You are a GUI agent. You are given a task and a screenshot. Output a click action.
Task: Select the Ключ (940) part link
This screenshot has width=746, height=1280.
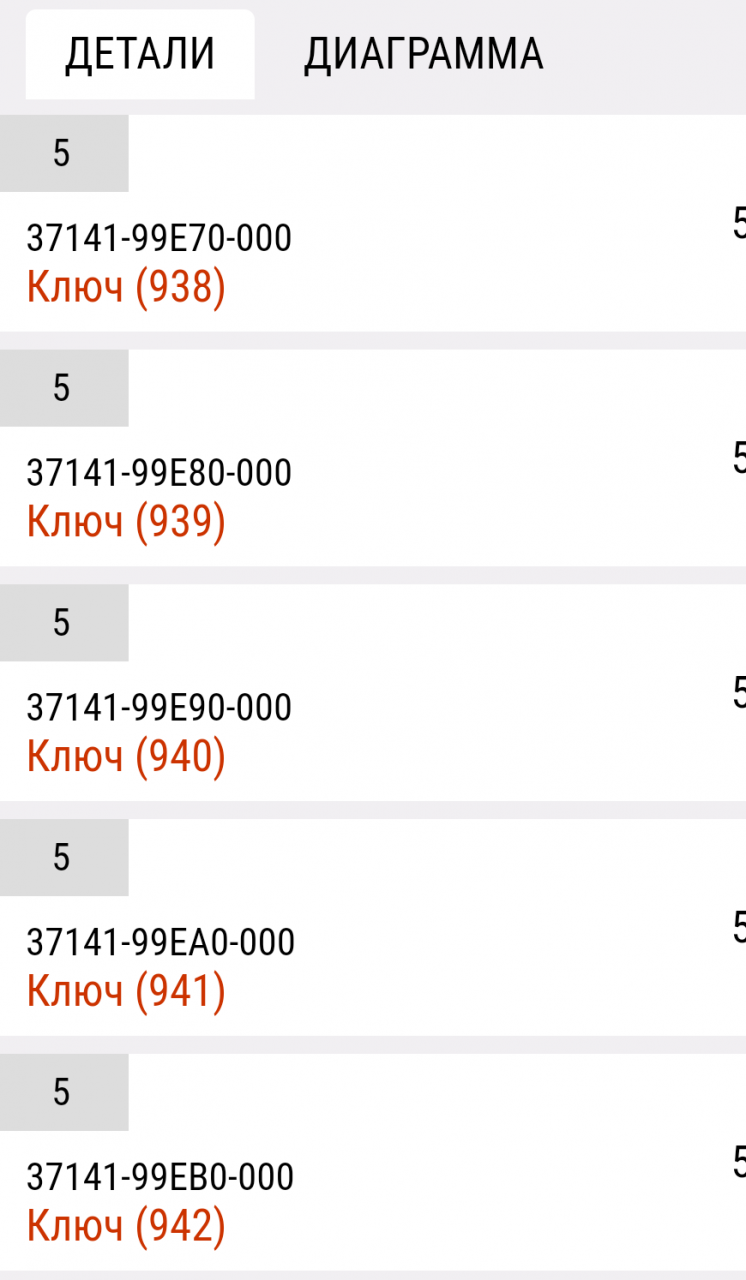(126, 757)
